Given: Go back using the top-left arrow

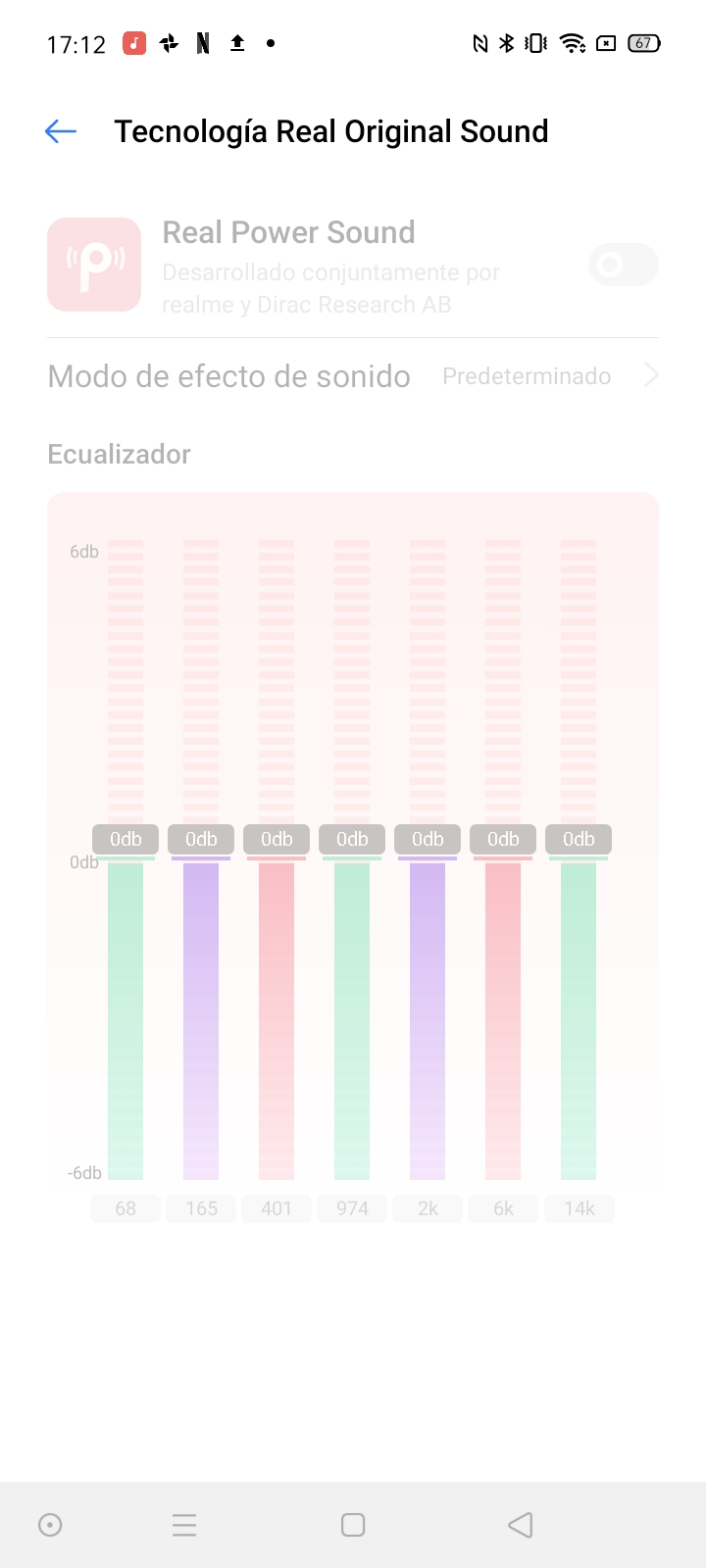Looking at the screenshot, I should (x=61, y=131).
